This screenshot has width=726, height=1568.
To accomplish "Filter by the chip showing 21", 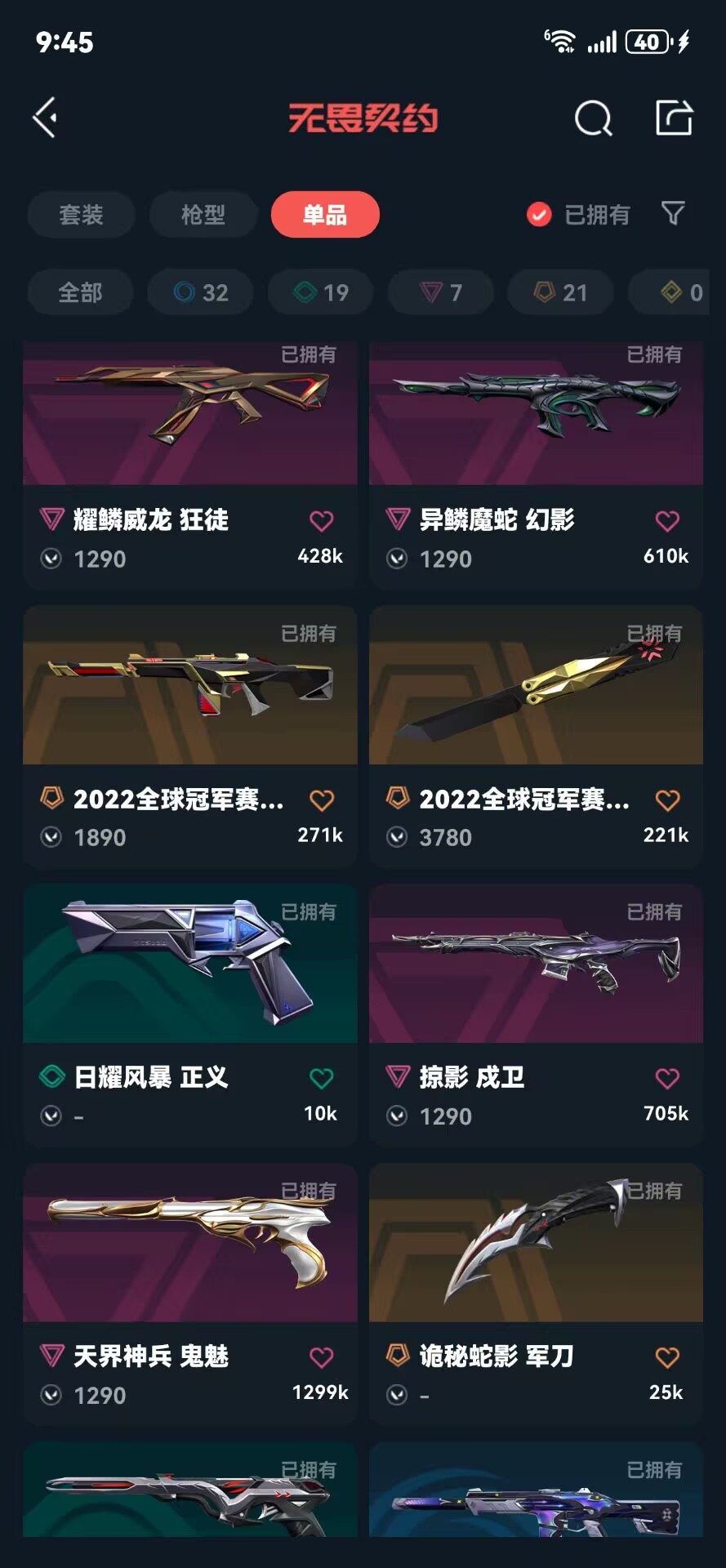I will pyautogui.click(x=560, y=292).
